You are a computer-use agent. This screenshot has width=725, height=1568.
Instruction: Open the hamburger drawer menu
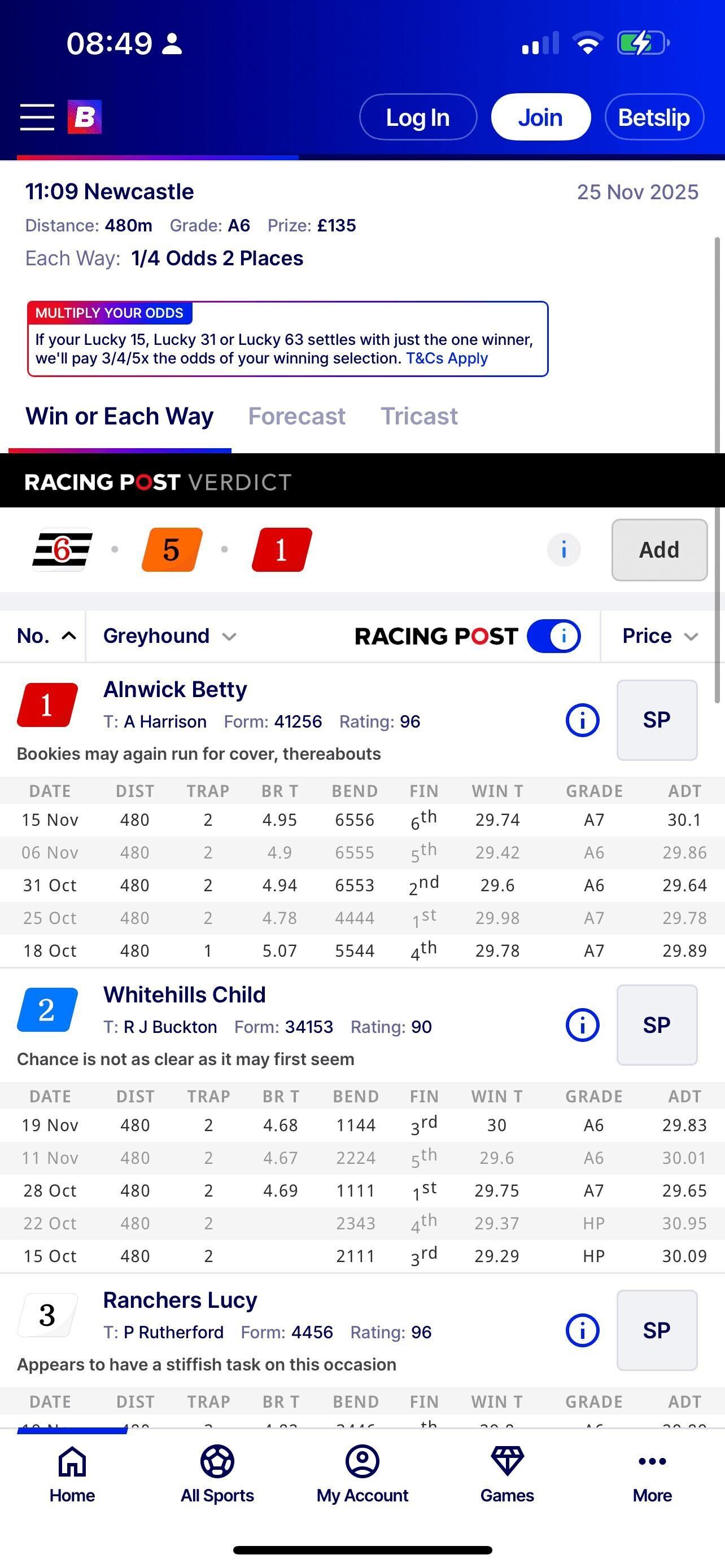pyautogui.click(x=37, y=117)
